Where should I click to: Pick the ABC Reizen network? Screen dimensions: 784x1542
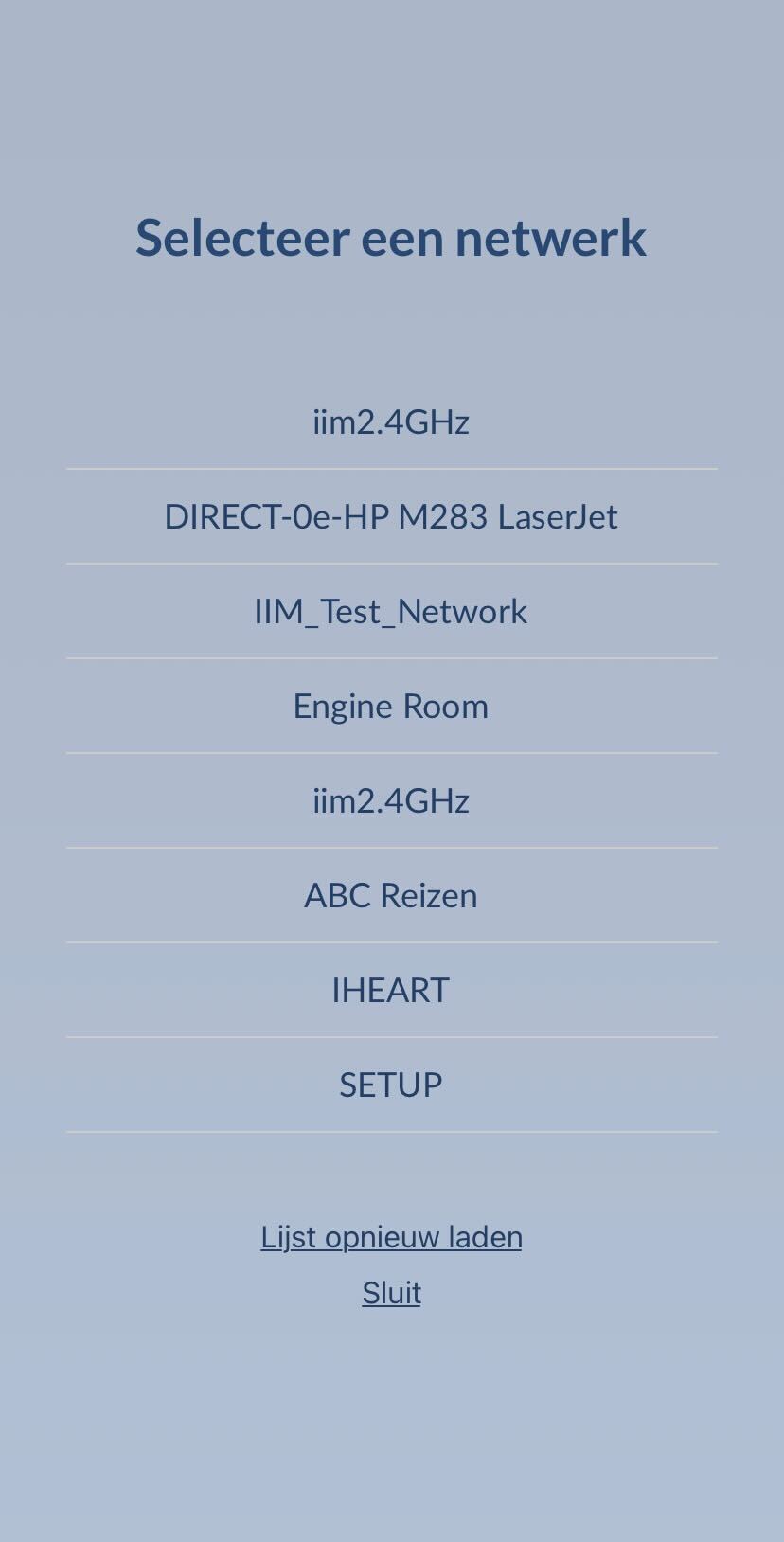(x=391, y=896)
